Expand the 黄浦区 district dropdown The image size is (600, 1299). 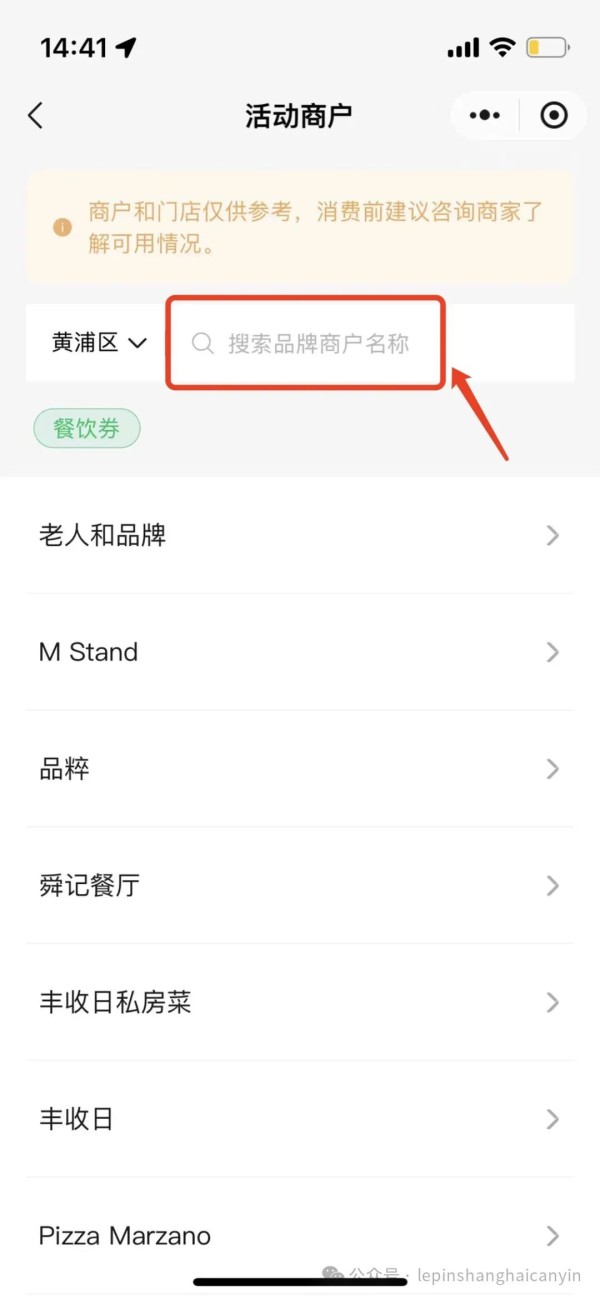coord(100,343)
